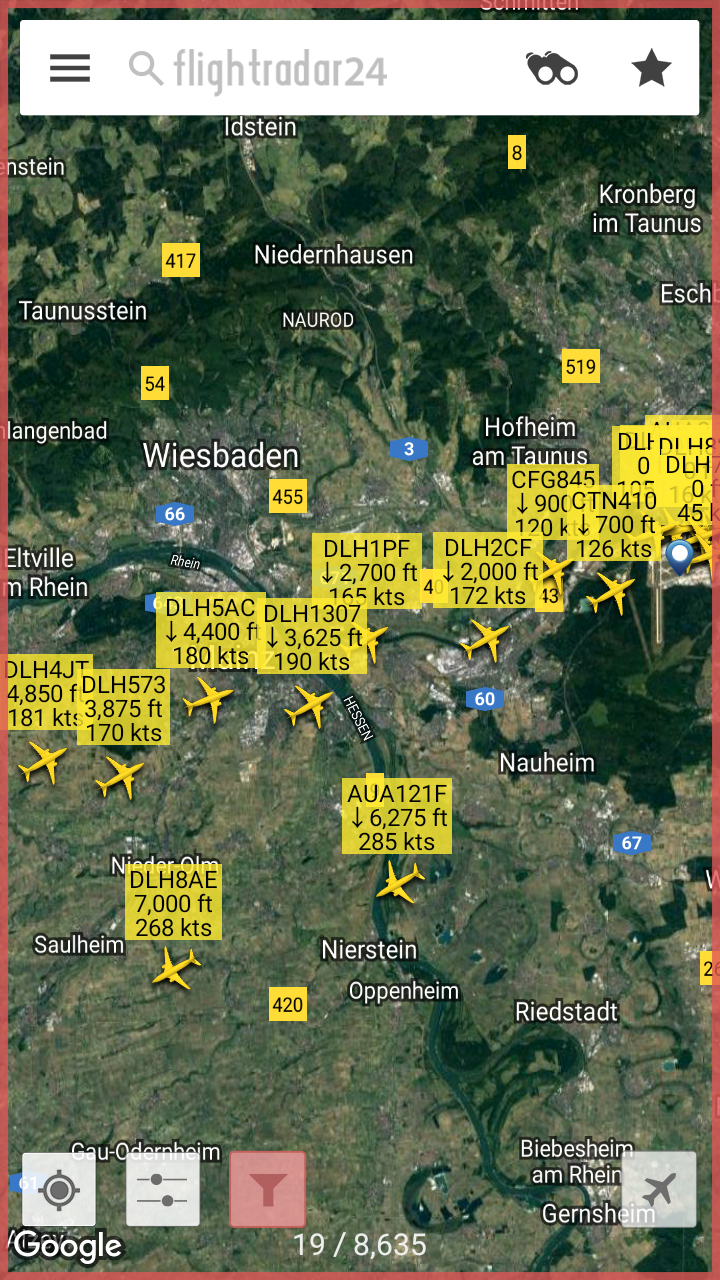Select flight DLH4JT aircraft
This screenshot has height=1280, width=720.
click(x=42, y=762)
